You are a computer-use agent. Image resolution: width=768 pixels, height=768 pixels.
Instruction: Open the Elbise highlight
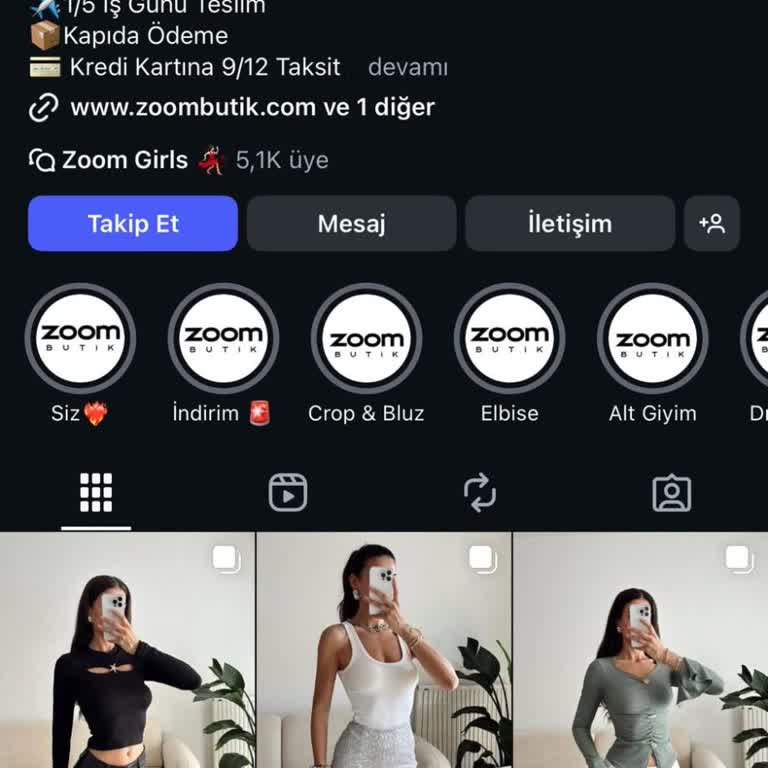pos(509,340)
